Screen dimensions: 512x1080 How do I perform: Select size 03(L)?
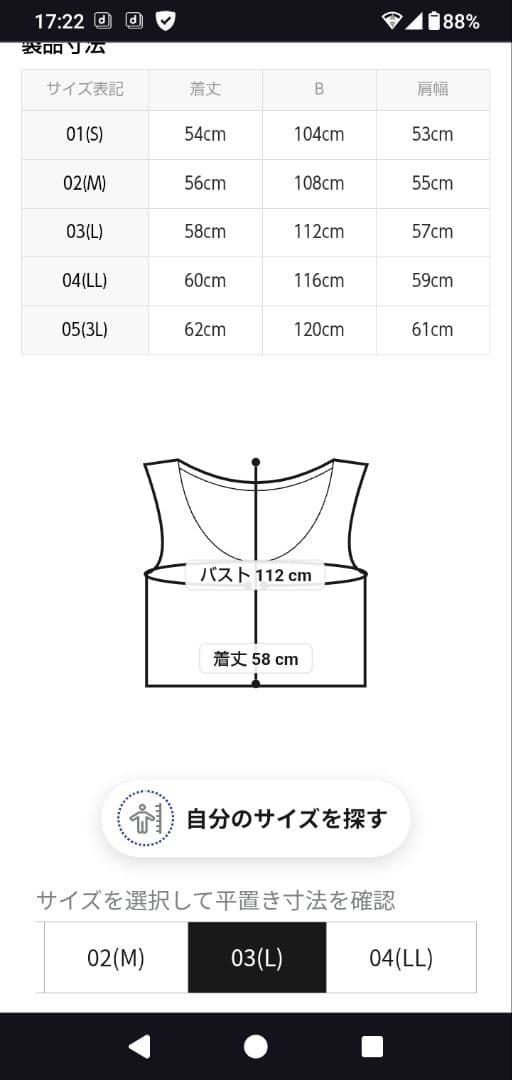[257, 958]
